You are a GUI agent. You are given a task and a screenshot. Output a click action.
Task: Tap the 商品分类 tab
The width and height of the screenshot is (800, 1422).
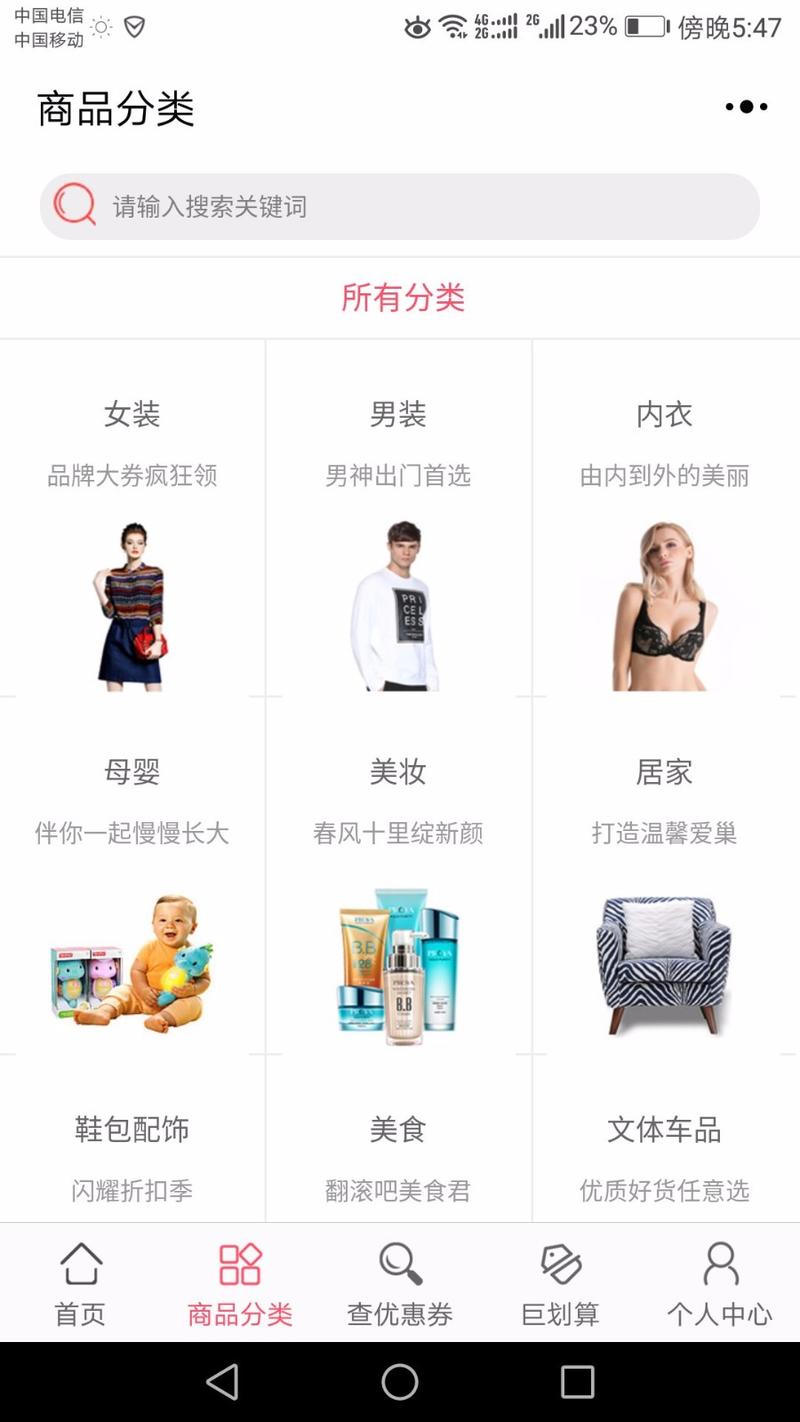(240, 1283)
